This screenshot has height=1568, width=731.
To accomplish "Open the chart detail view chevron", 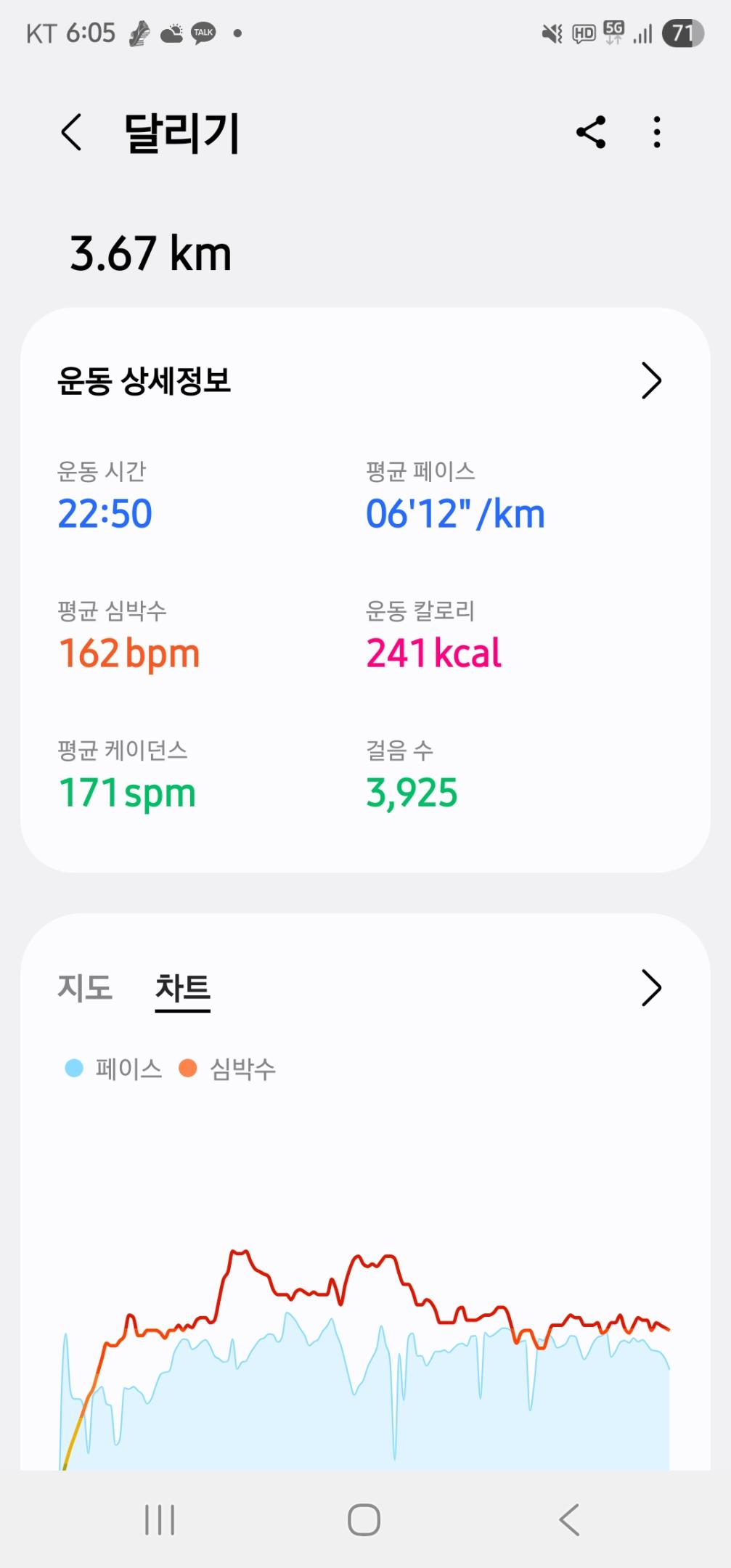I will (651, 987).
